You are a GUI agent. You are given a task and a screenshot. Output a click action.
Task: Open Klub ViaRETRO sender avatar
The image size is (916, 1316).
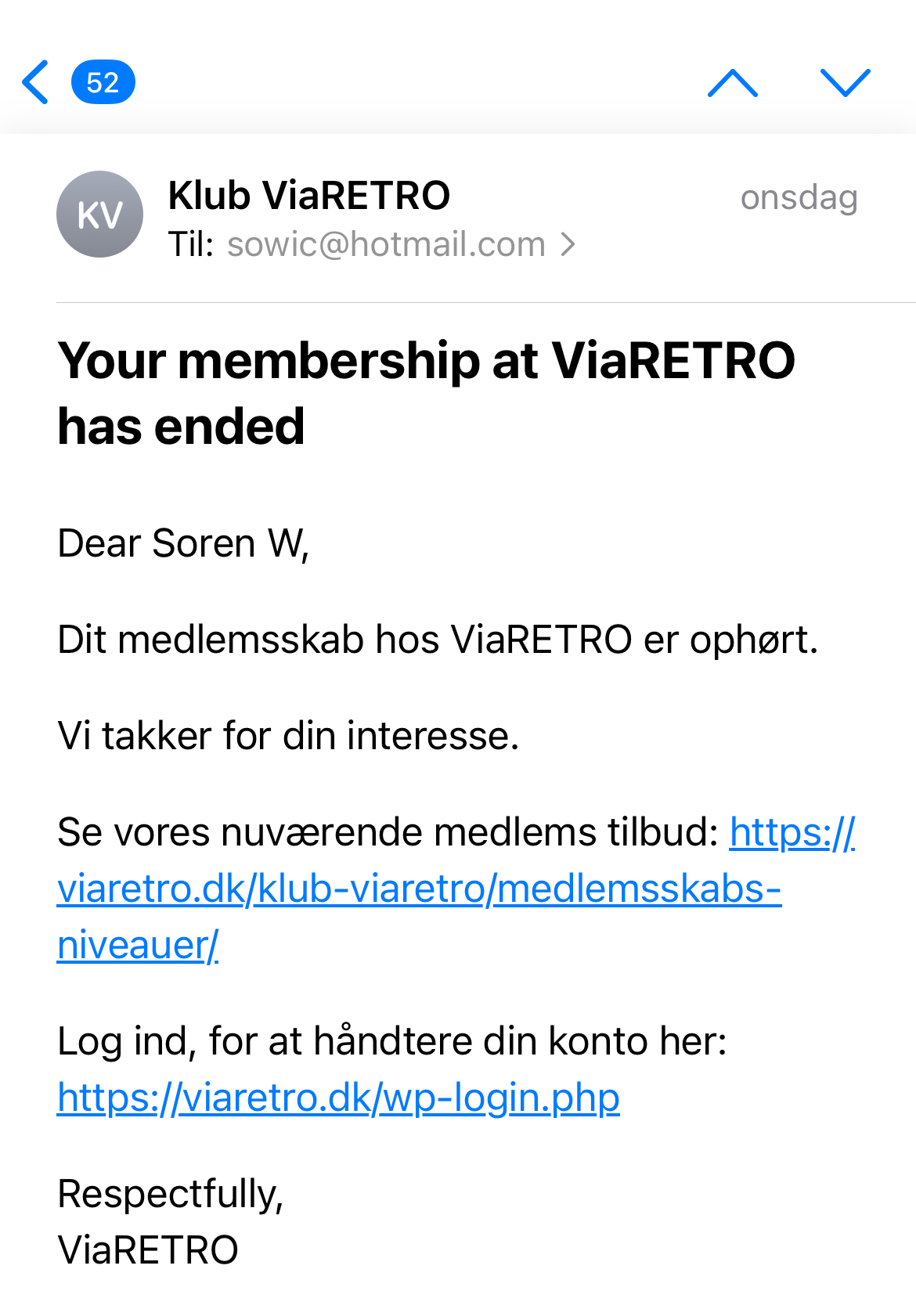click(x=99, y=215)
